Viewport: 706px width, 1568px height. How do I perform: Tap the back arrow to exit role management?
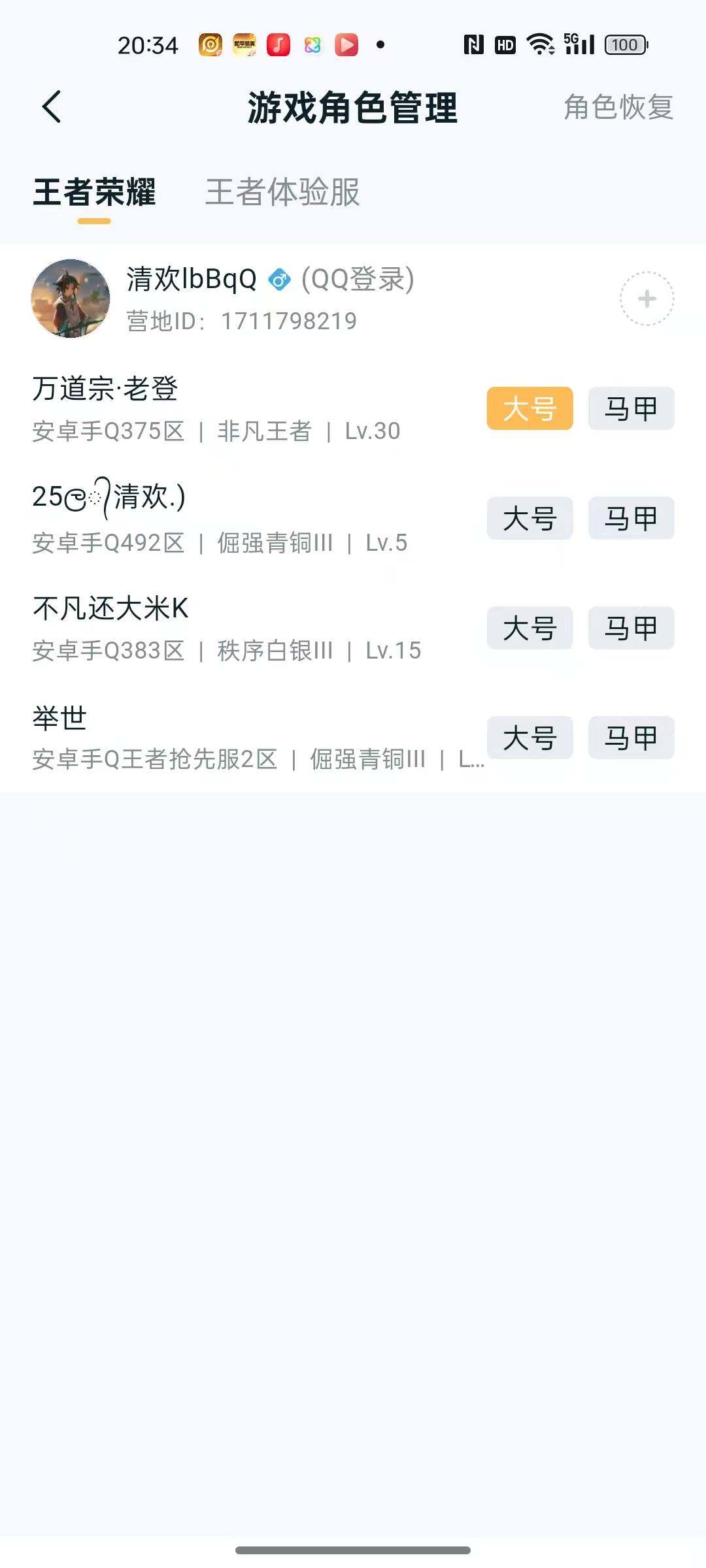[x=52, y=106]
